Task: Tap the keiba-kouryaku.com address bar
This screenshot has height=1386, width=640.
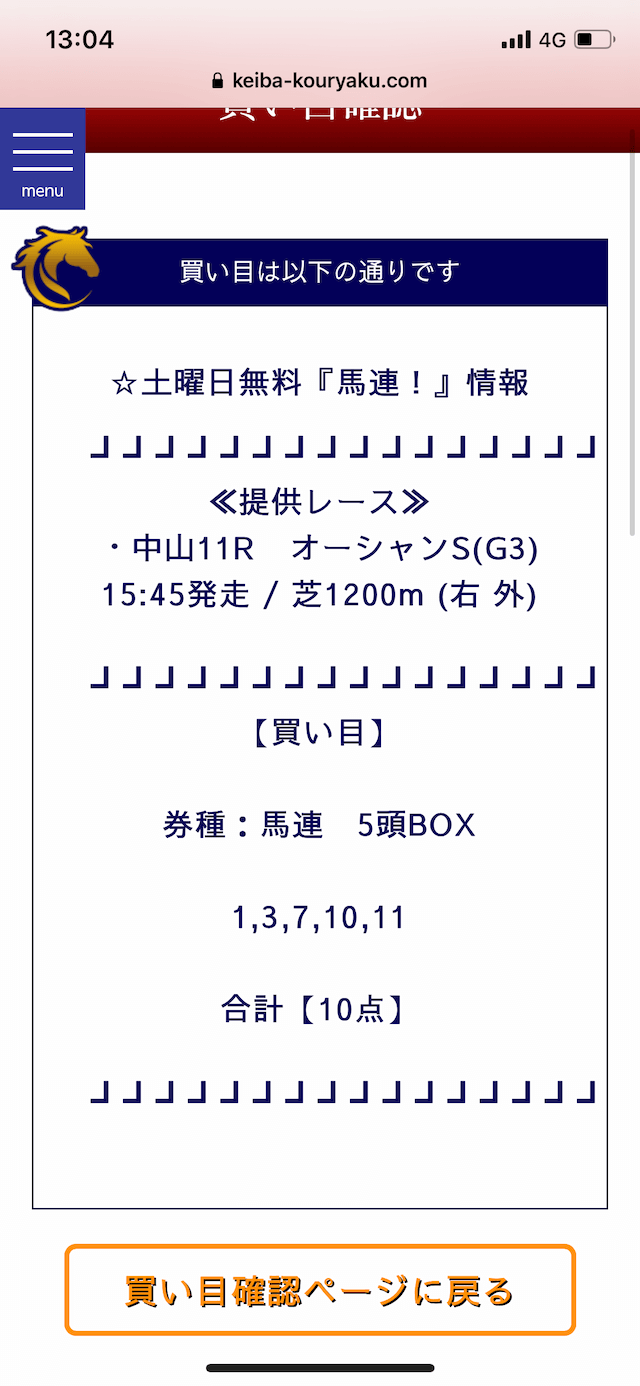Action: click(320, 81)
